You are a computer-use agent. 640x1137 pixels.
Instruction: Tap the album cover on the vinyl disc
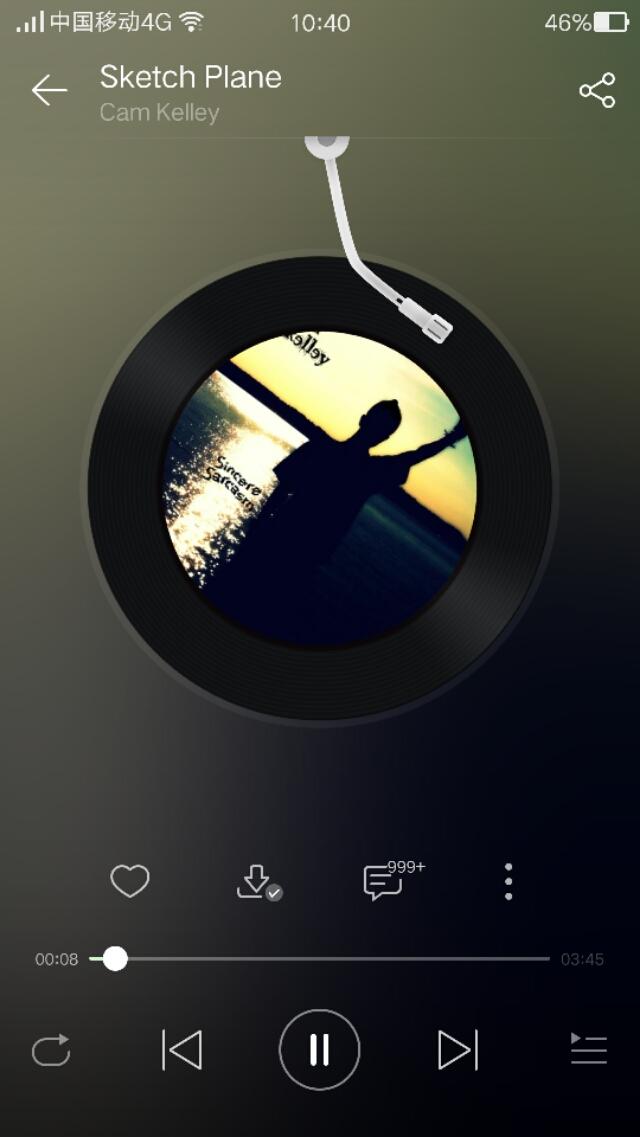[320, 490]
